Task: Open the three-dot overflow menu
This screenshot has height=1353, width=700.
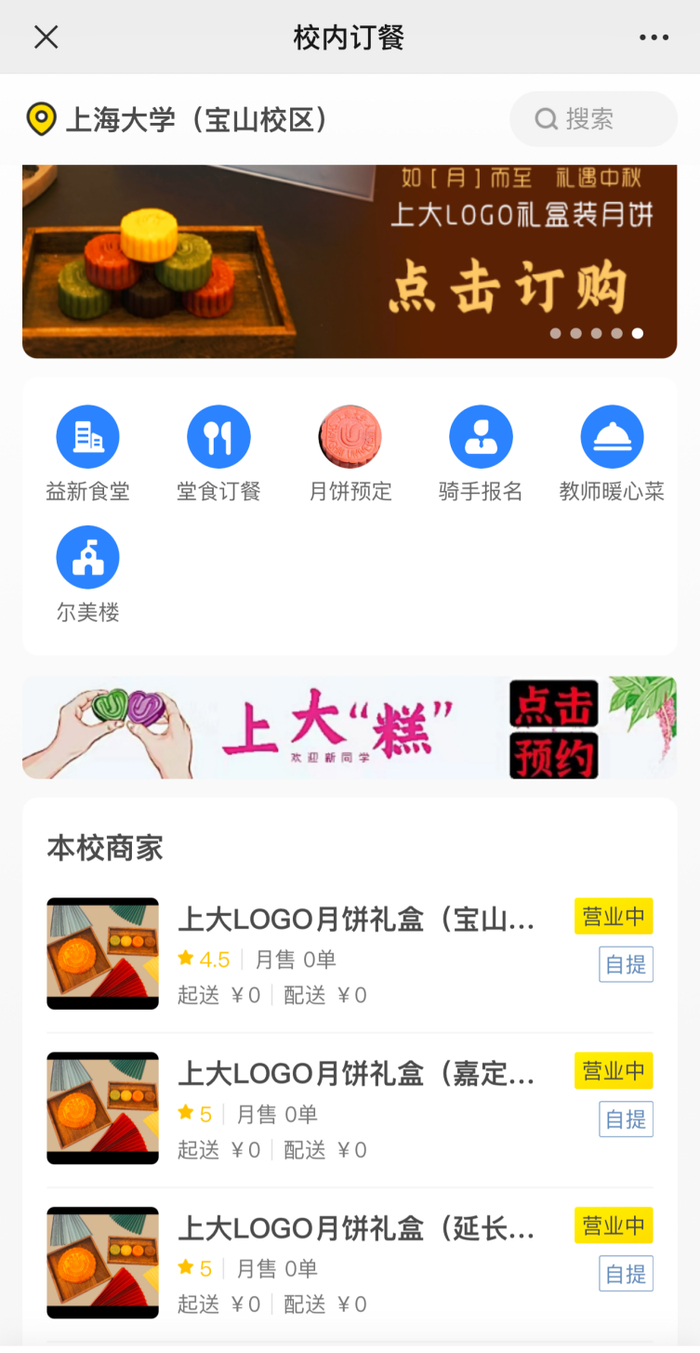Action: click(x=653, y=38)
